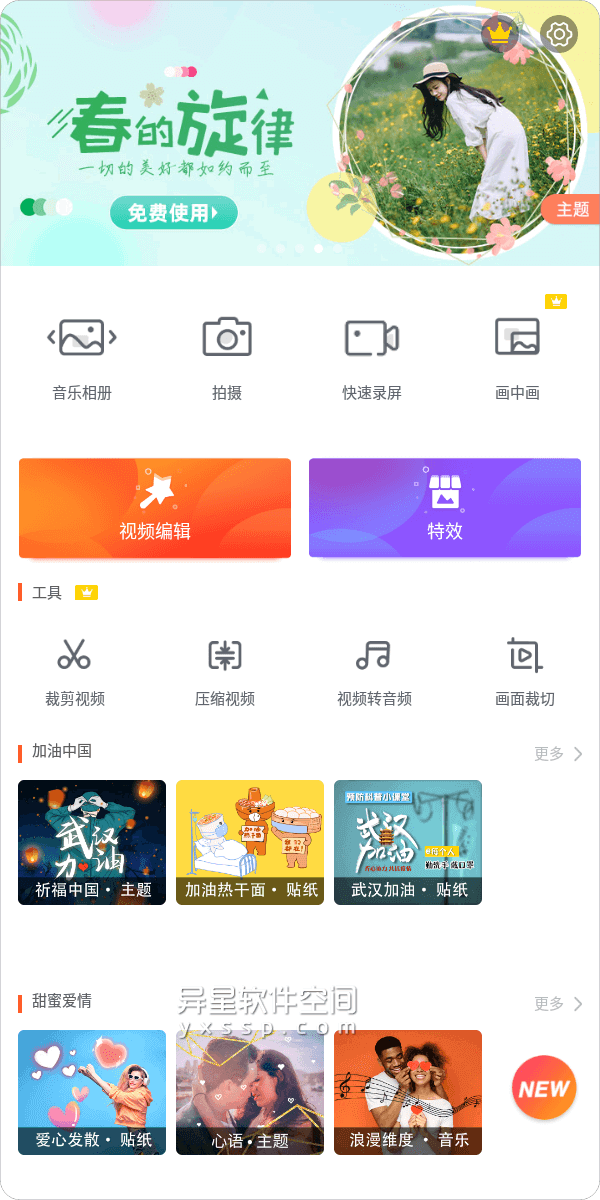Image resolution: width=600 pixels, height=1200 pixels.
Task: Open the 加油热干面 sticker card
Action: coord(250,842)
